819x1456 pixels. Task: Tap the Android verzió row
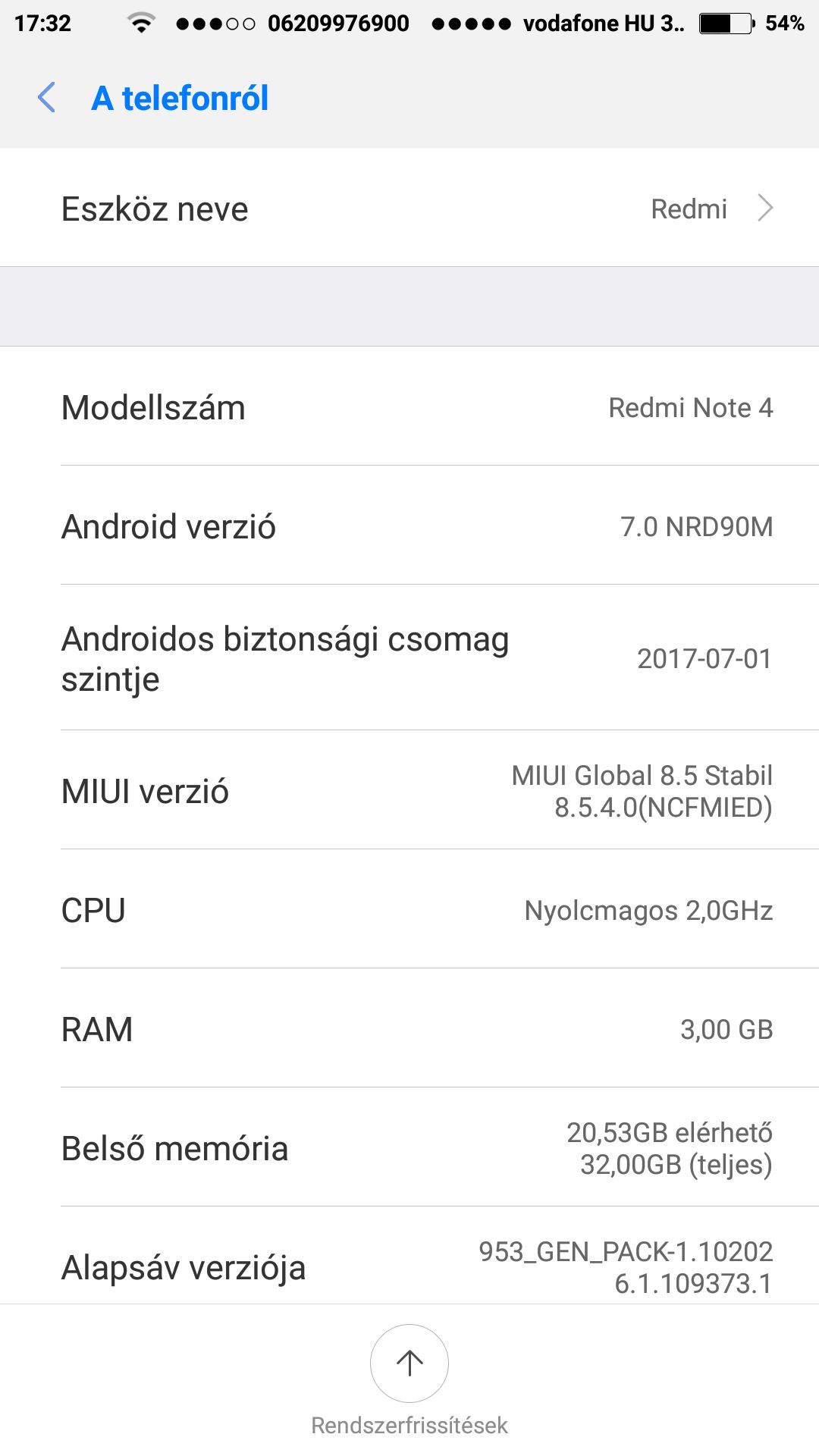pos(409,526)
